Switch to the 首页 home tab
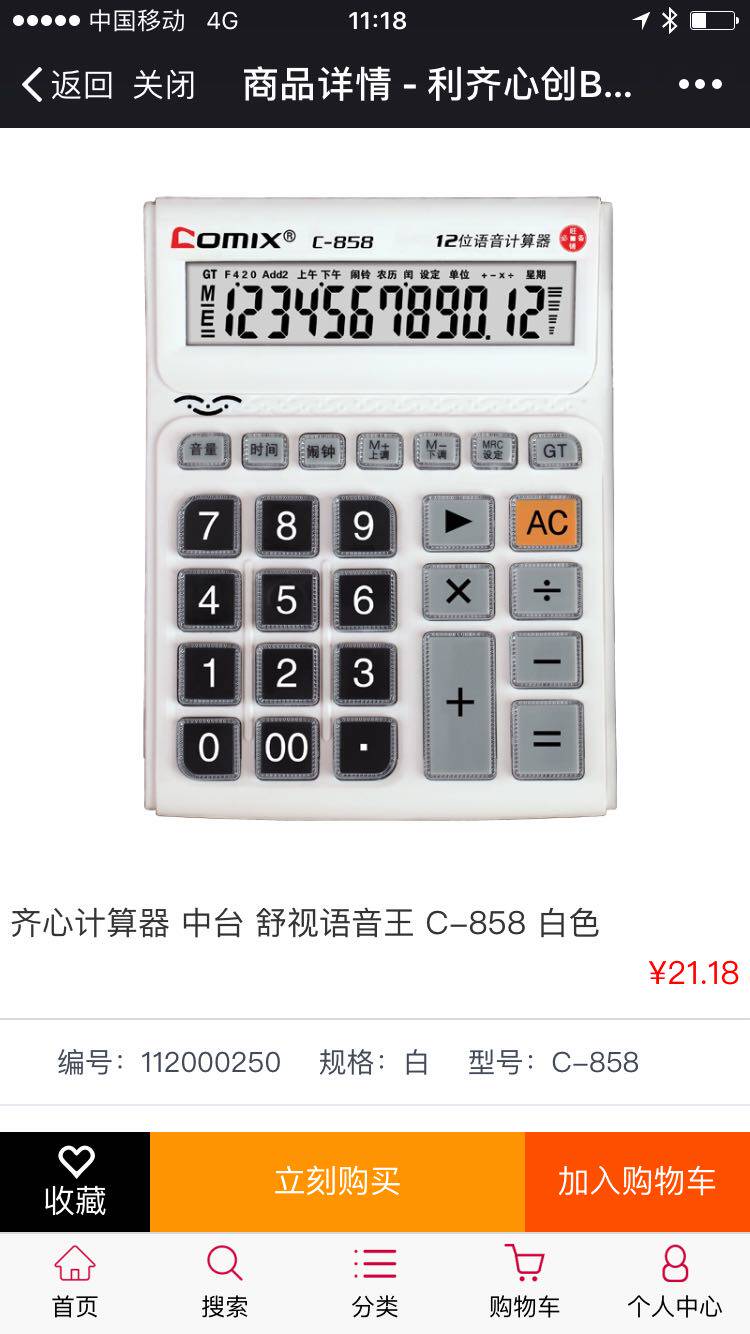This screenshot has height=1334, width=750. pos(75,1283)
